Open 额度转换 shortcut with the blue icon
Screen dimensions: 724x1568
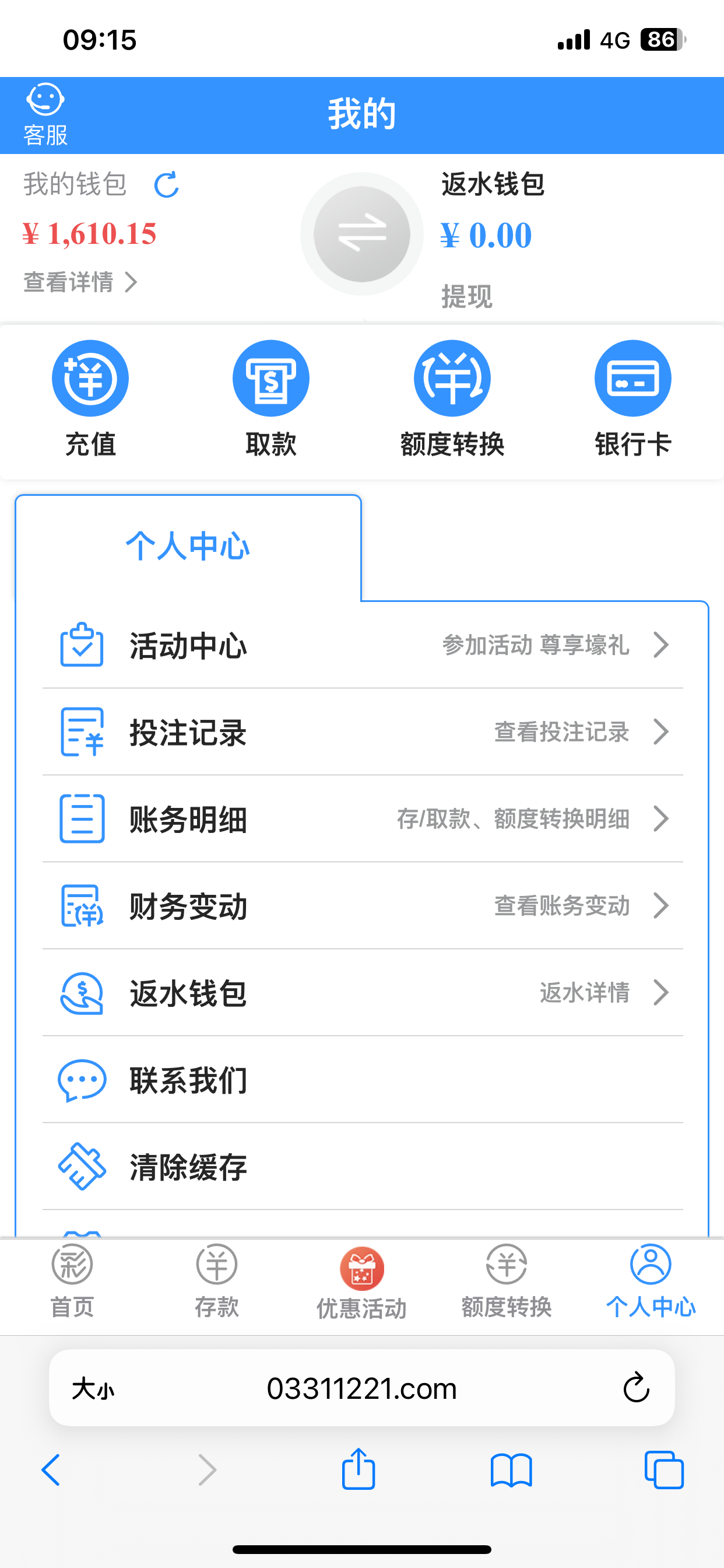pos(452,397)
